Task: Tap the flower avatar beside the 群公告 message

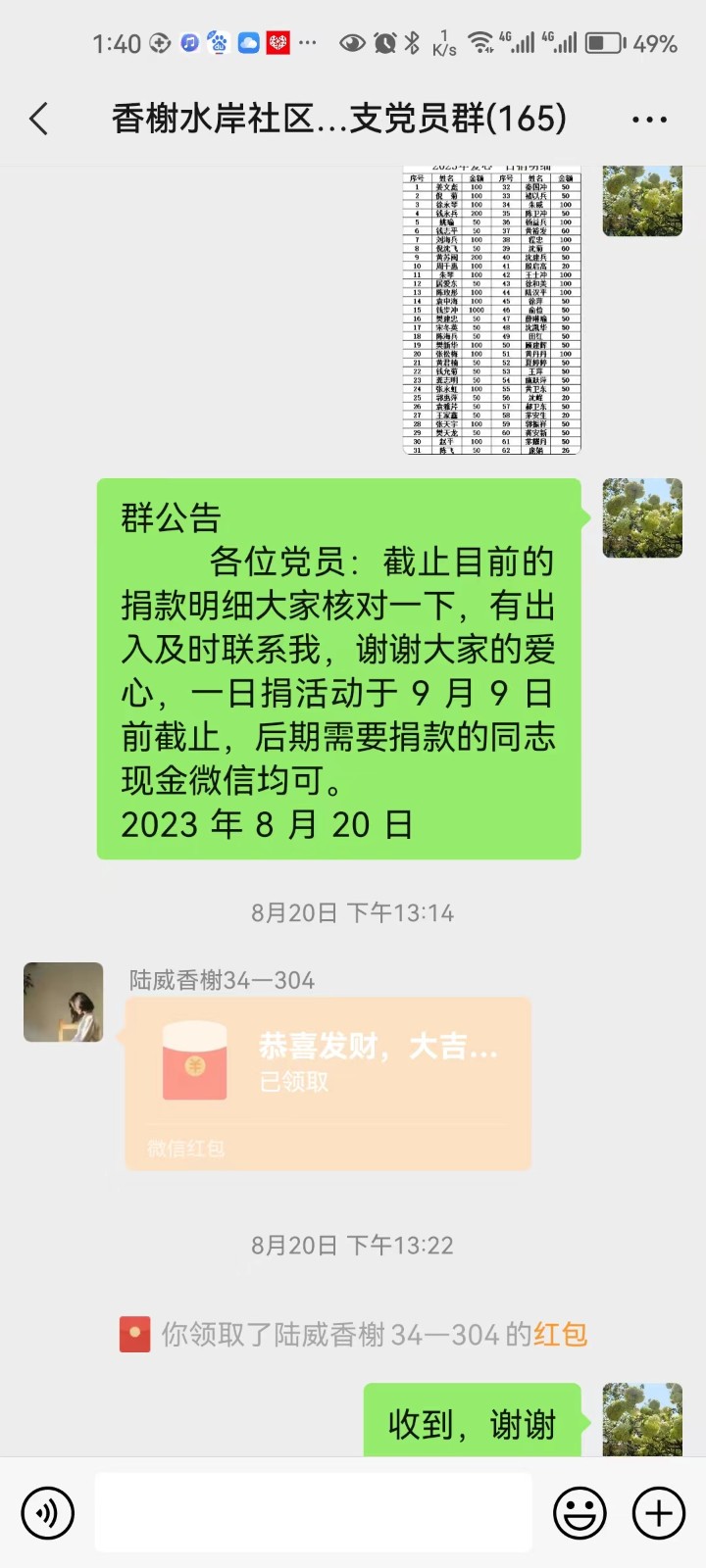Action: pos(642,518)
